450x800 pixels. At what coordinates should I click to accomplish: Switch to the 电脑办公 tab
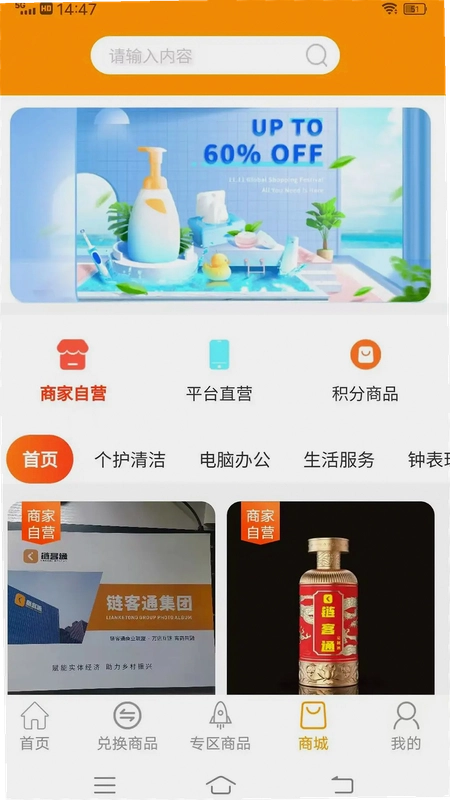235,460
